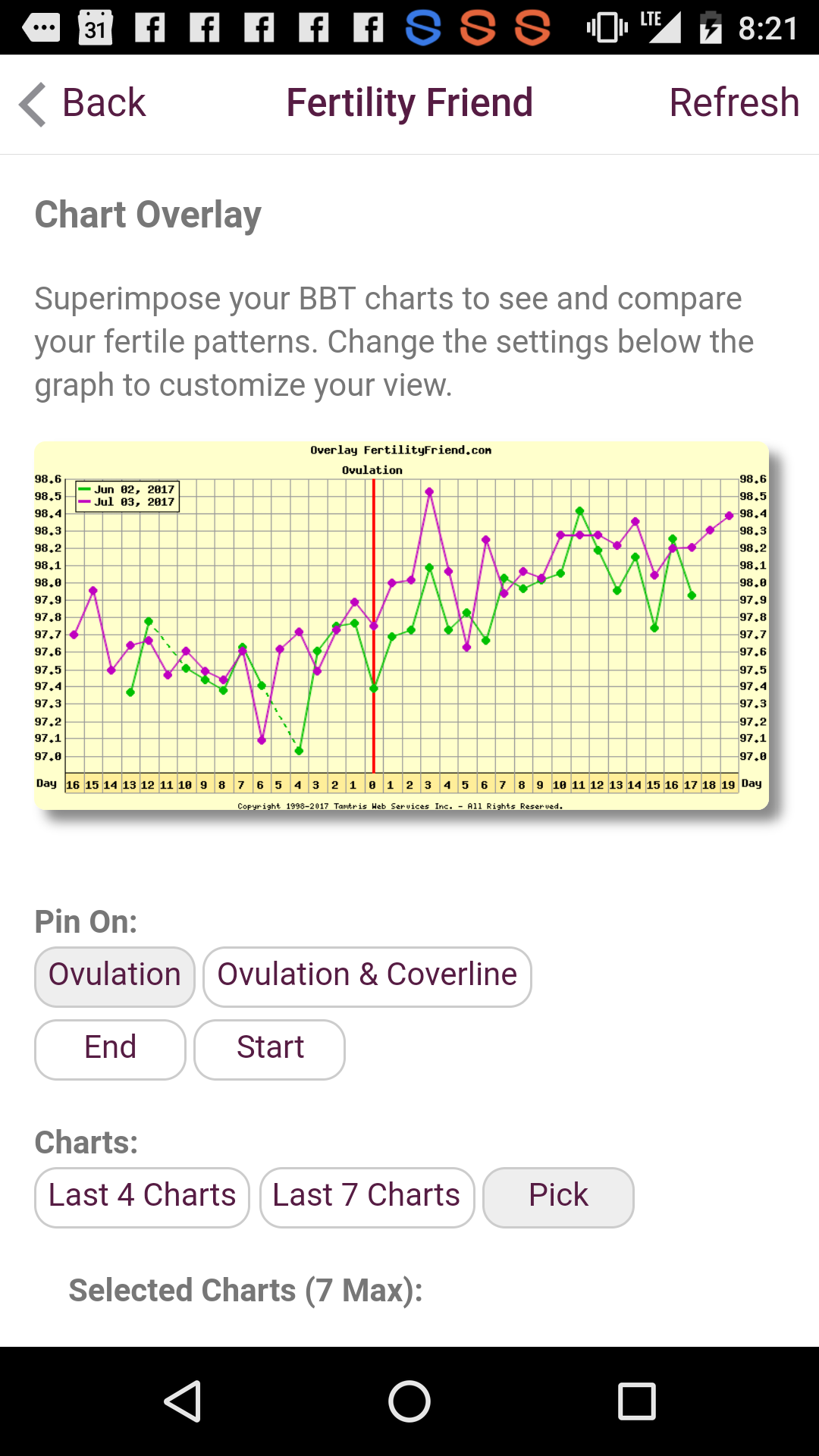Pin the overlay on Ovulation
This screenshot has width=819, height=1456.
(x=115, y=976)
